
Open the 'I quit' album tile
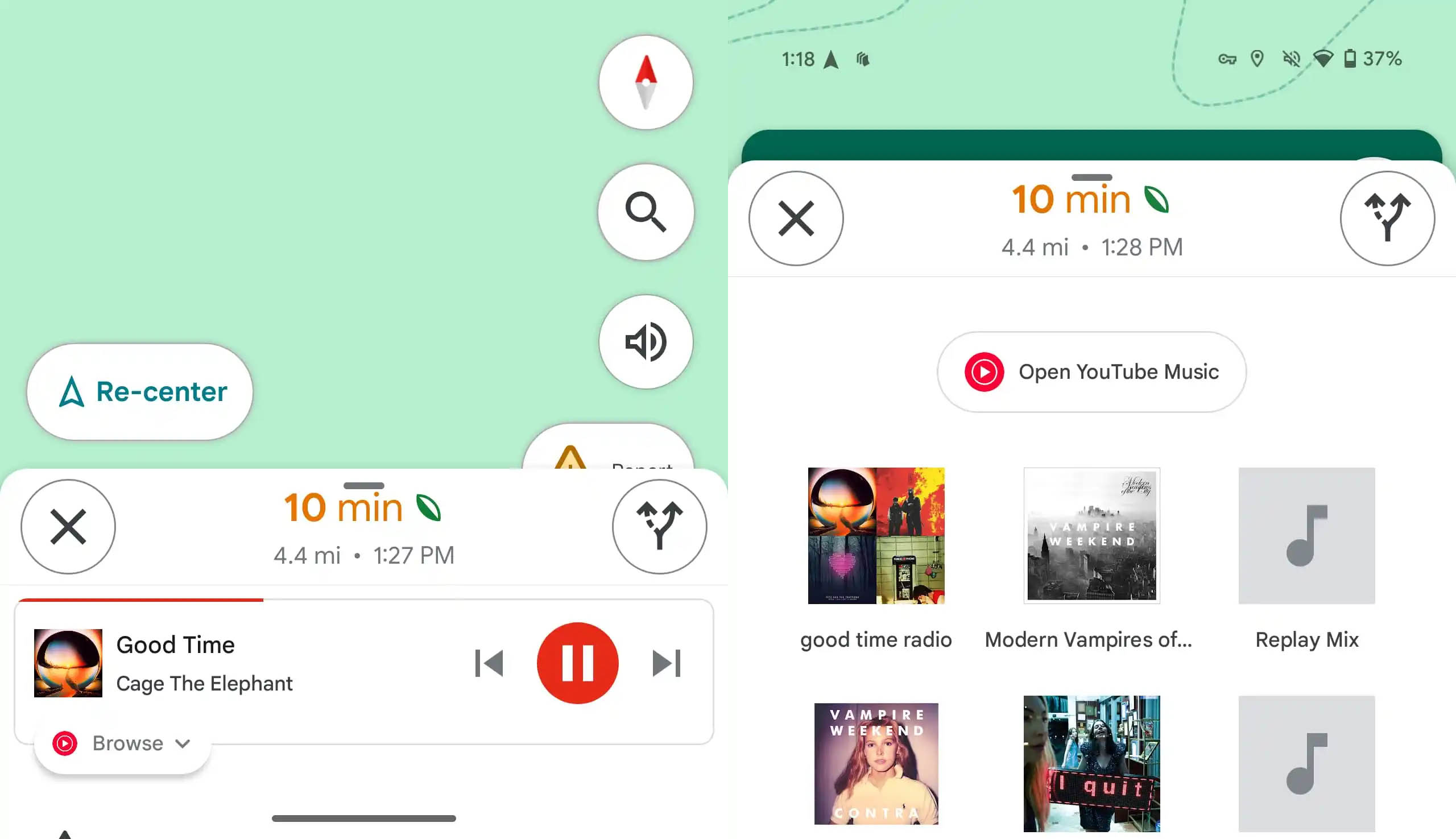tap(1091, 763)
